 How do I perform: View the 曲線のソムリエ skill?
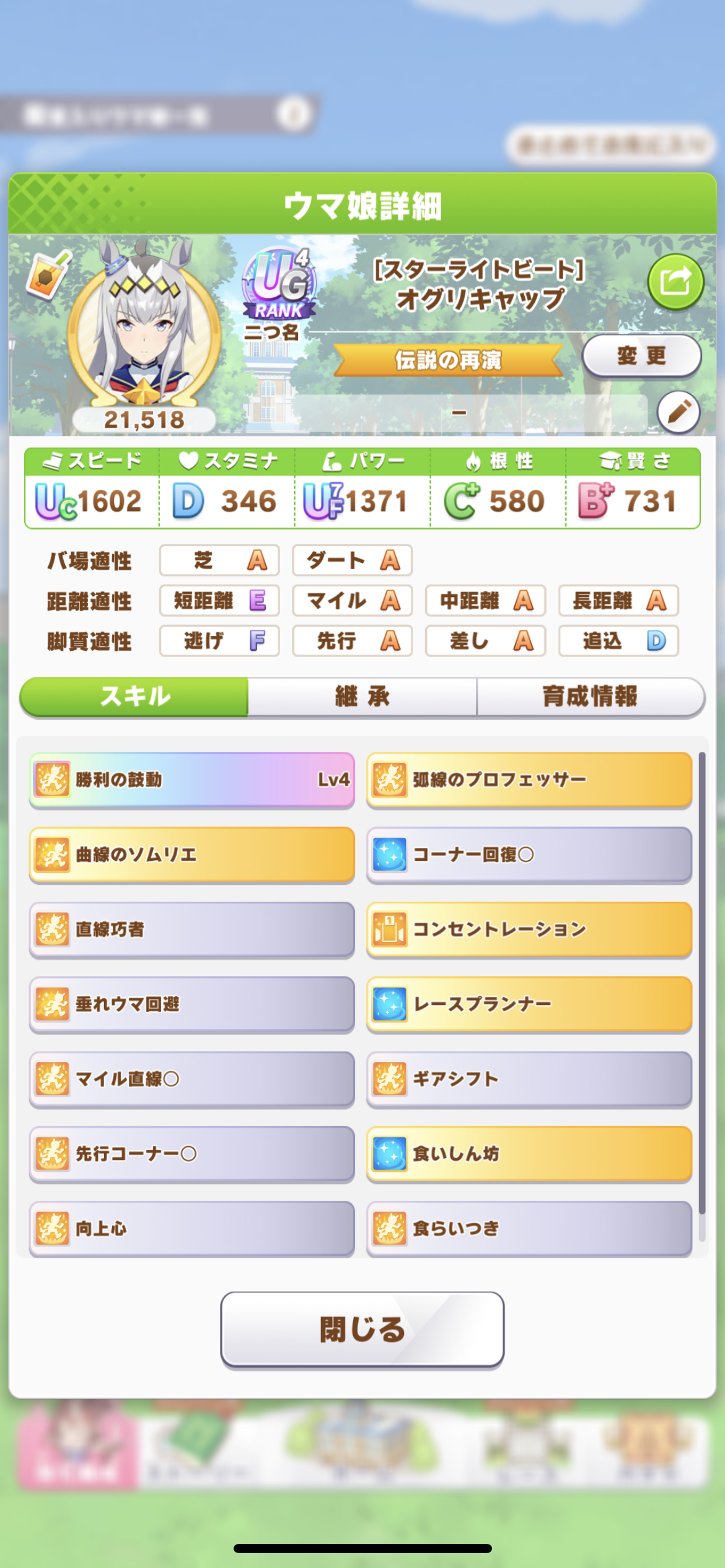click(x=192, y=855)
